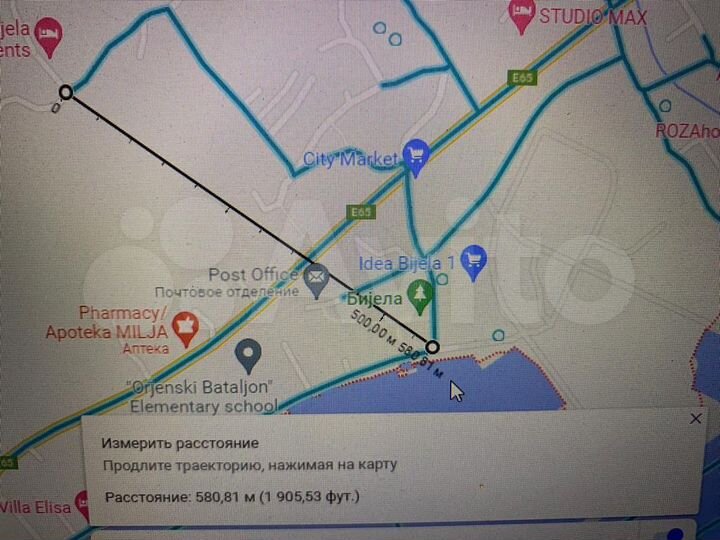Tap the measurement end point by the shore
The width and height of the screenshot is (720, 540).
tap(432, 347)
